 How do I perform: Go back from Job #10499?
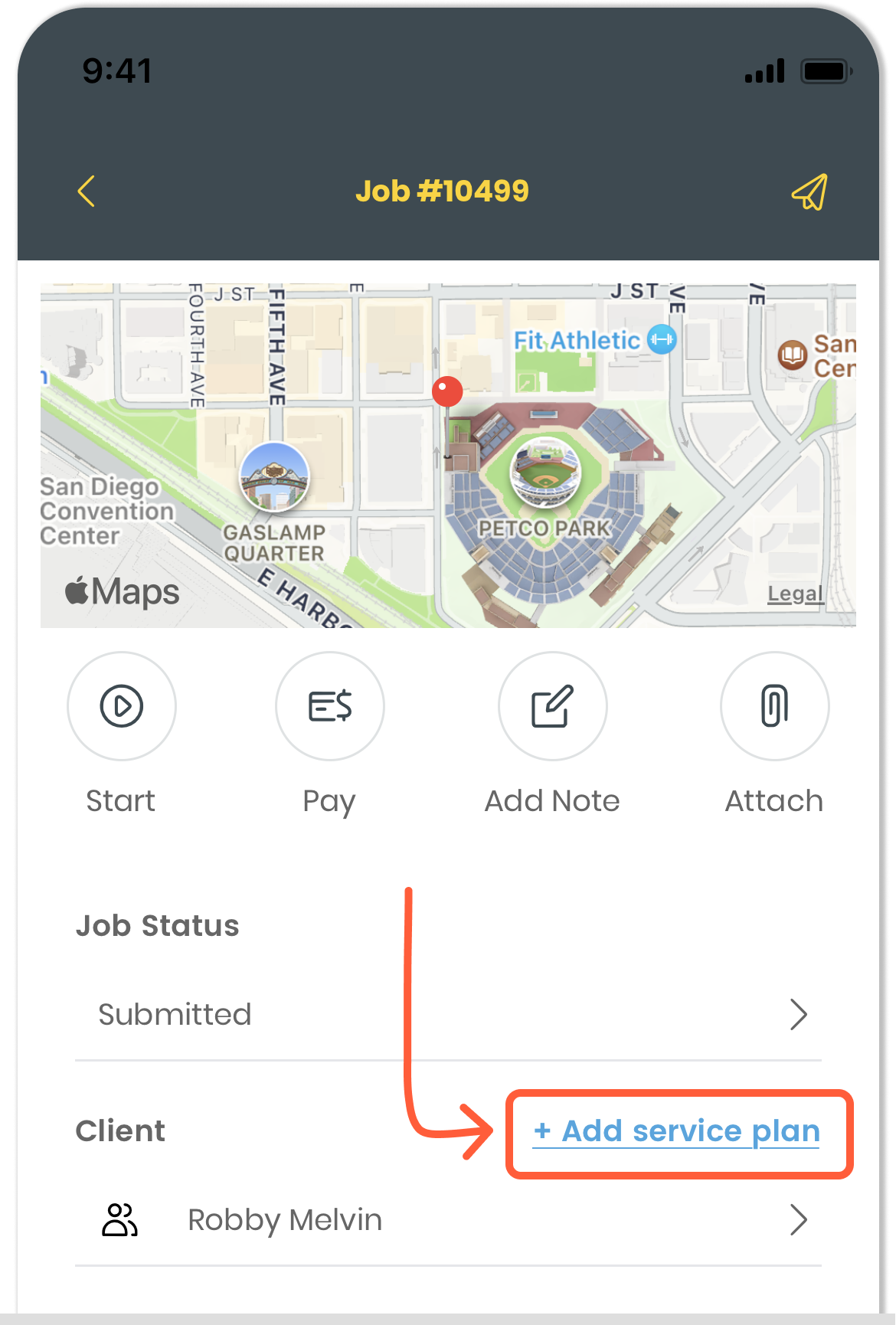click(x=87, y=191)
